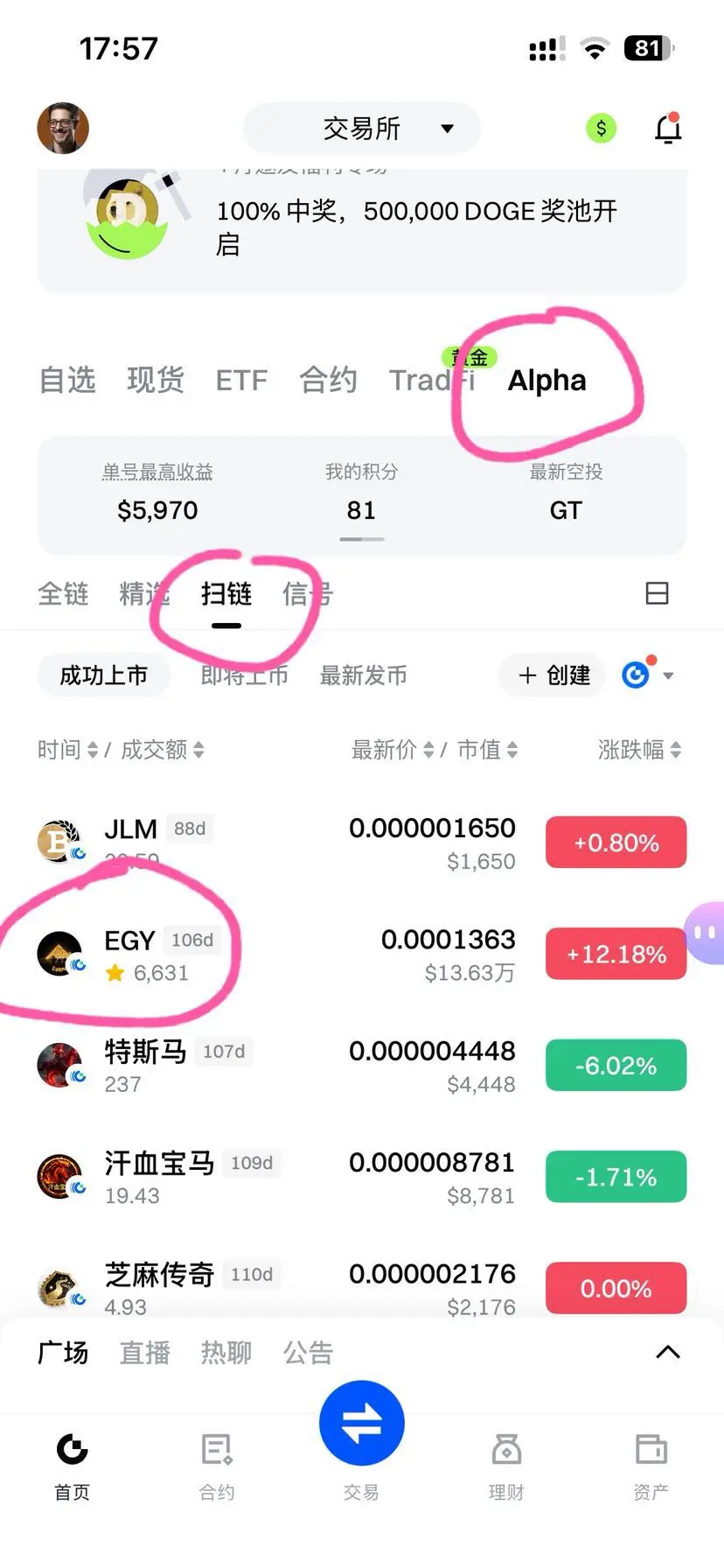Expand the 广场 panel chevron

coord(668,1352)
